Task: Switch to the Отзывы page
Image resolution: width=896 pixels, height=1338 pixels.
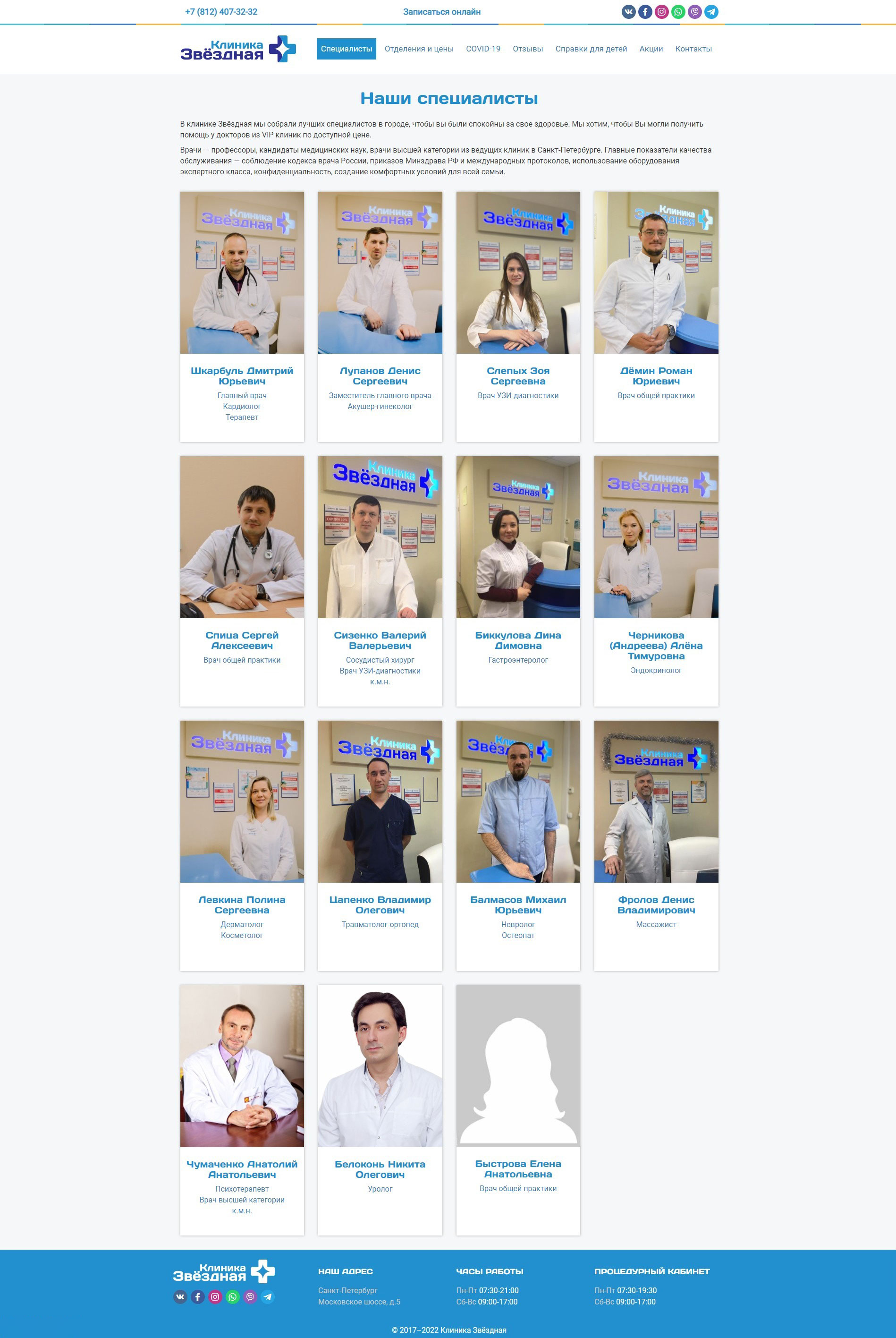Action: click(x=527, y=49)
